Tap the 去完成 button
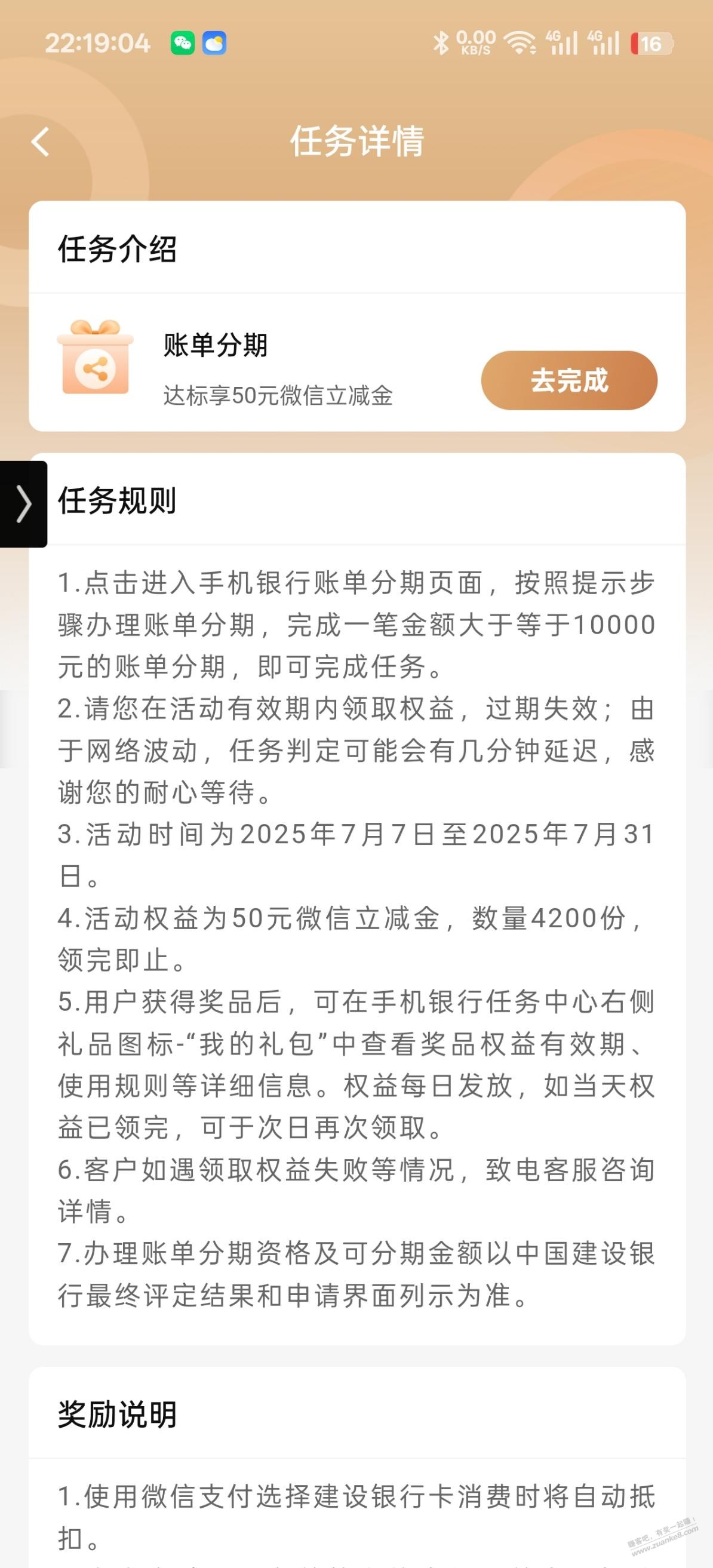This screenshot has width=713, height=1568. point(568,380)
